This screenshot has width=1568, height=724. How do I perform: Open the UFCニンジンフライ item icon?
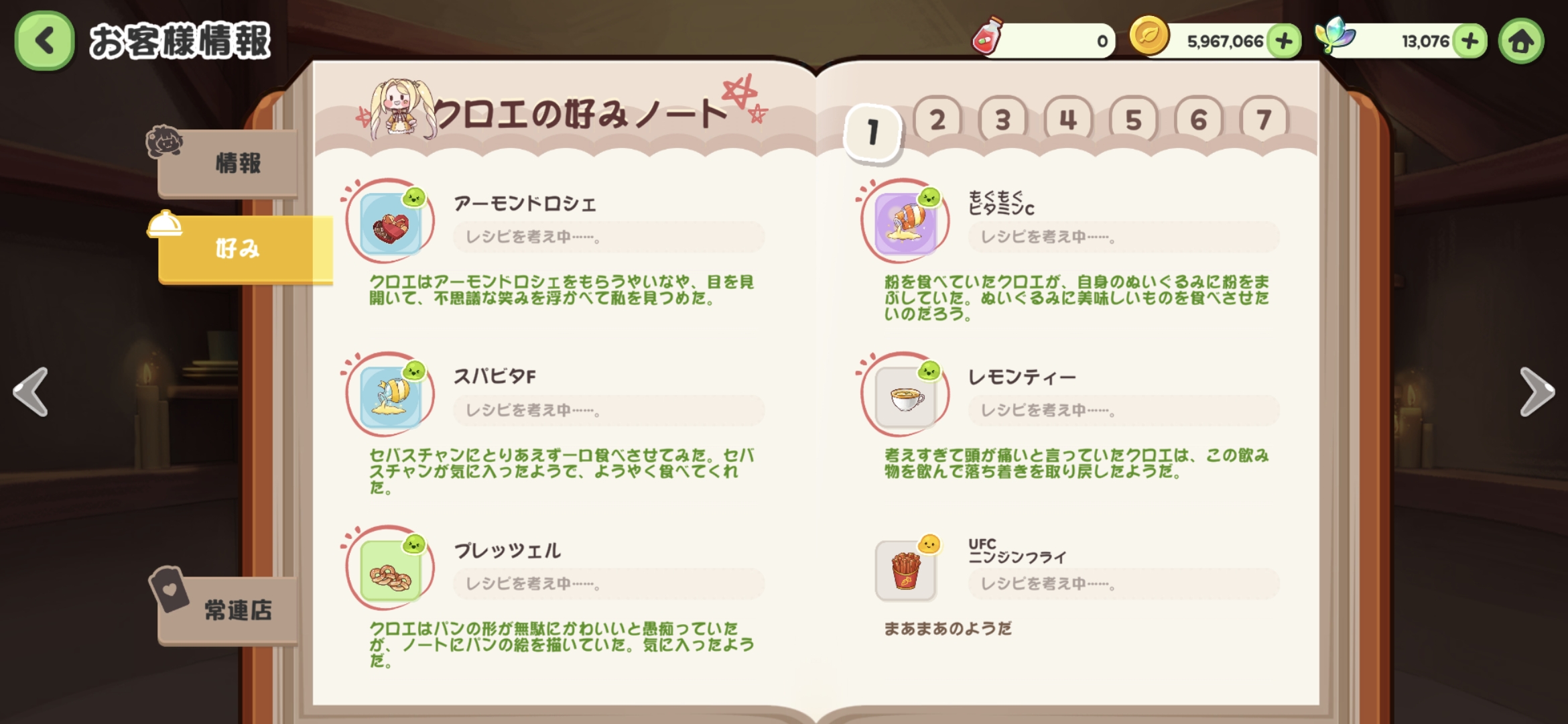(905, 570)
